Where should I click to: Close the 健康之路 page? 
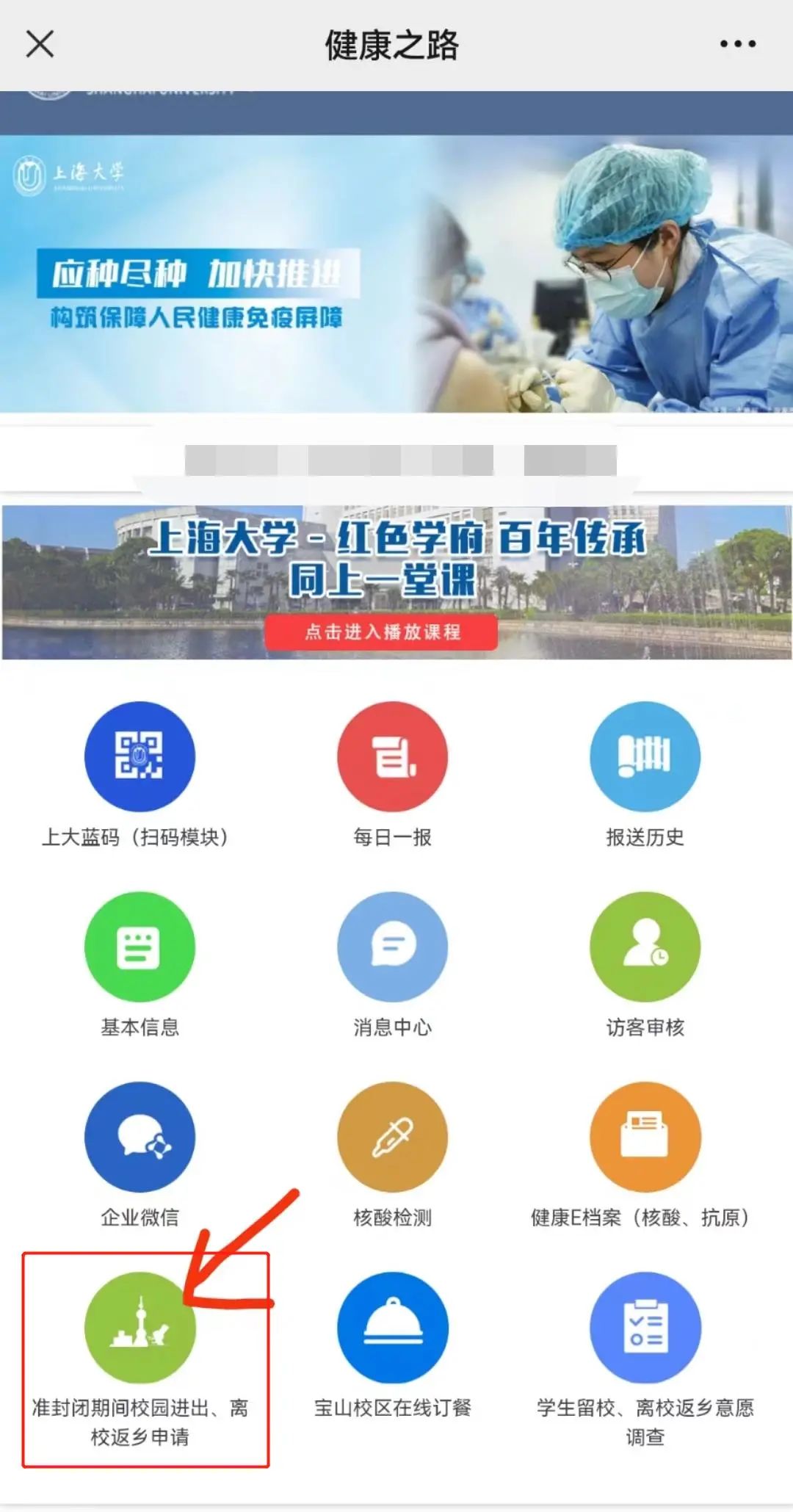pyautogui.click(x=40, y=44)
